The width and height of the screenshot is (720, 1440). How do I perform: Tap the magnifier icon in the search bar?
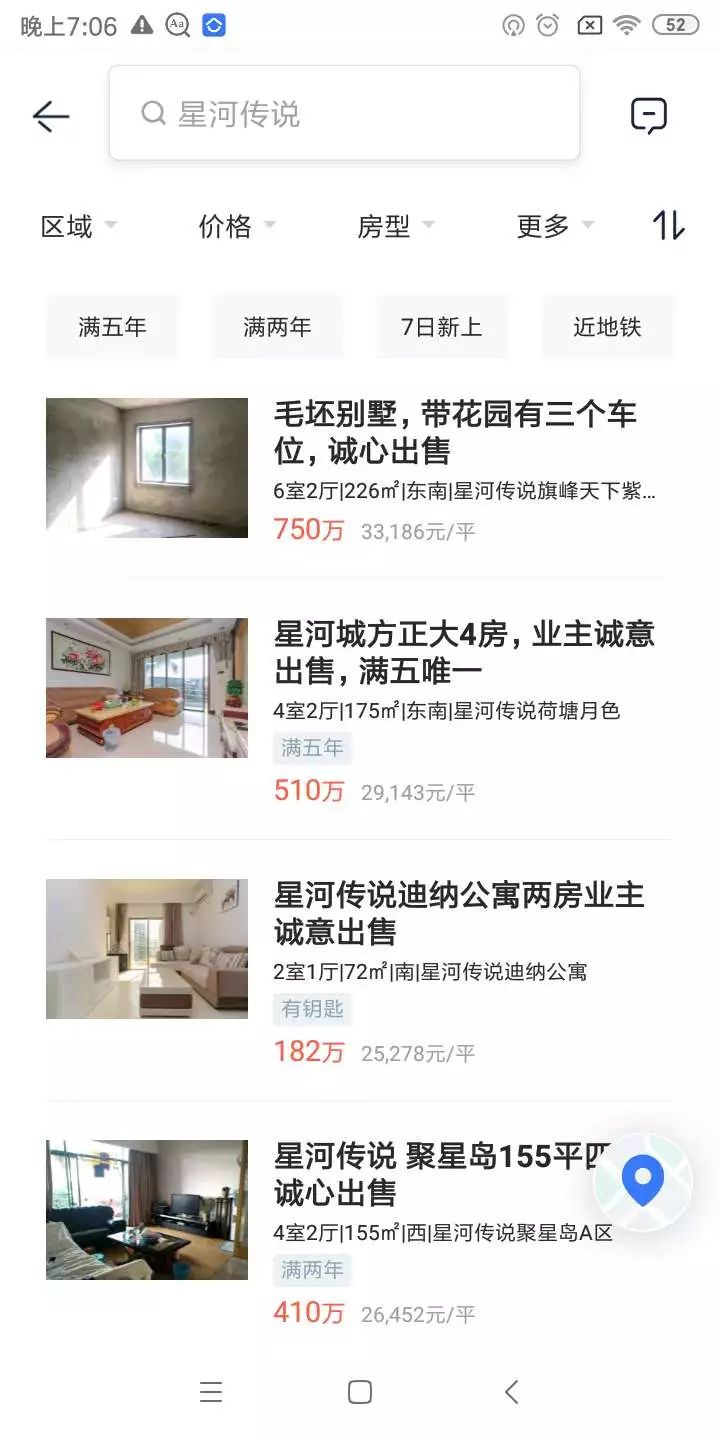point(152,113)
